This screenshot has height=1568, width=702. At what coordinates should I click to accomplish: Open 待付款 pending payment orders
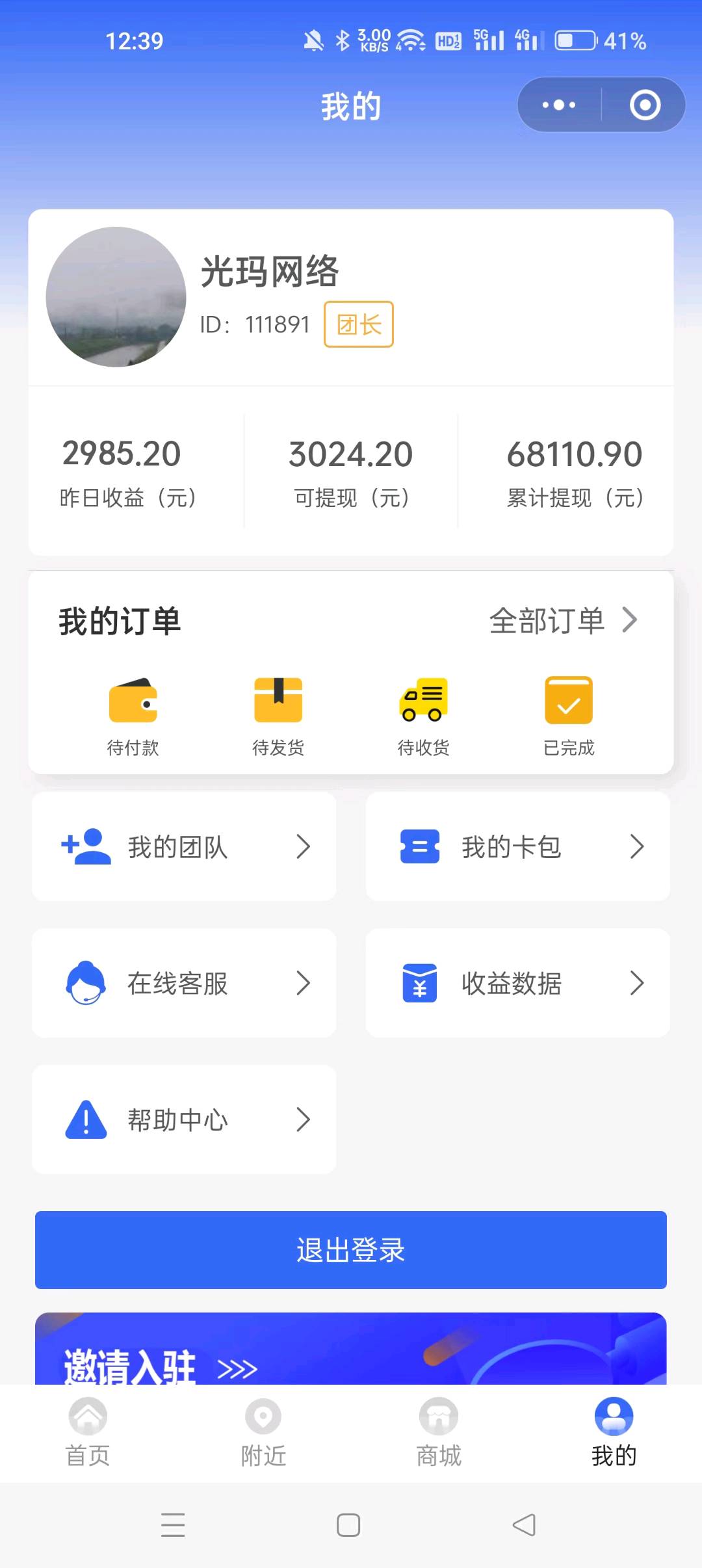[x=133, y=716]
